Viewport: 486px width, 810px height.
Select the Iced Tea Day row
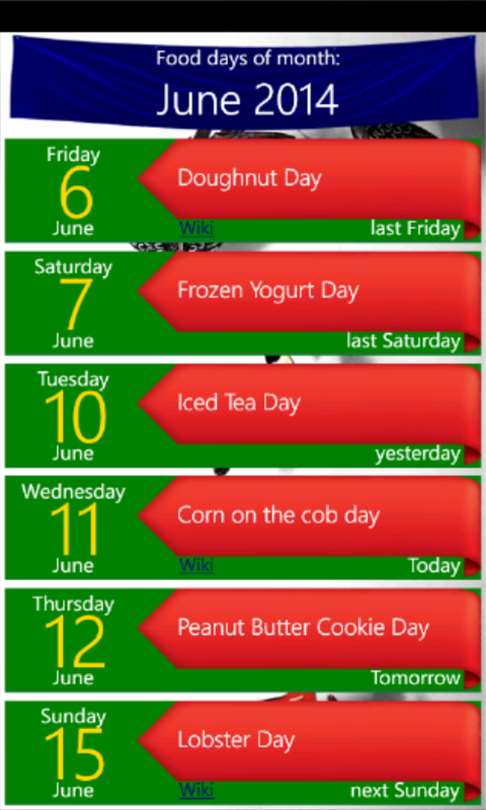(x=243, y=416)
